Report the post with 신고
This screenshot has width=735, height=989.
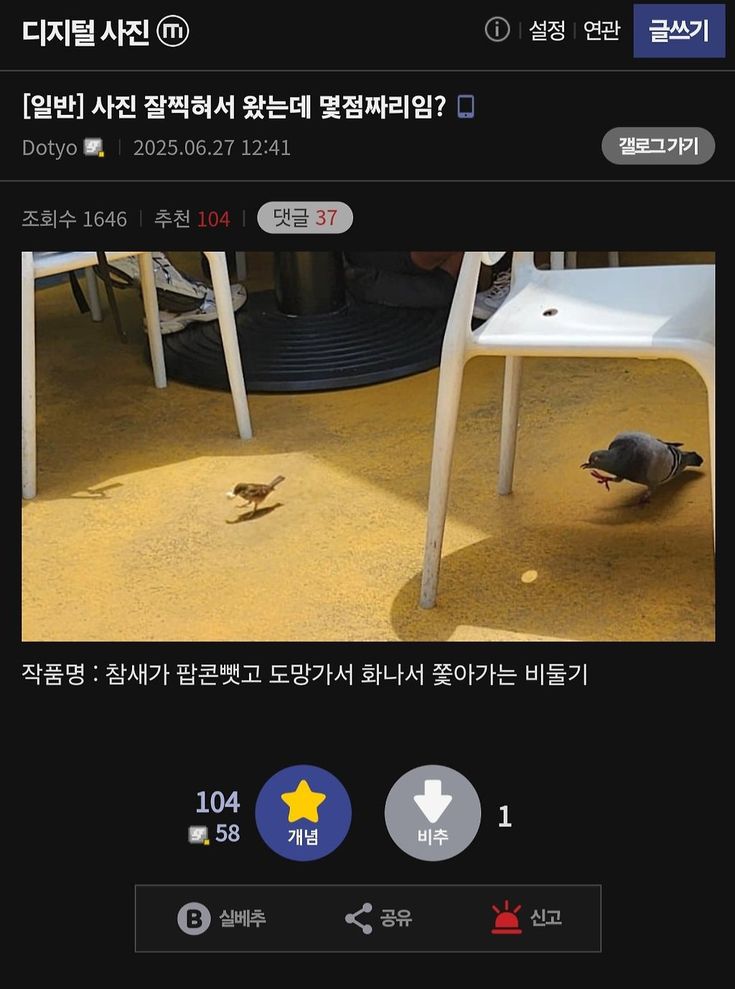pyautogui.click(x=526, y=918)
